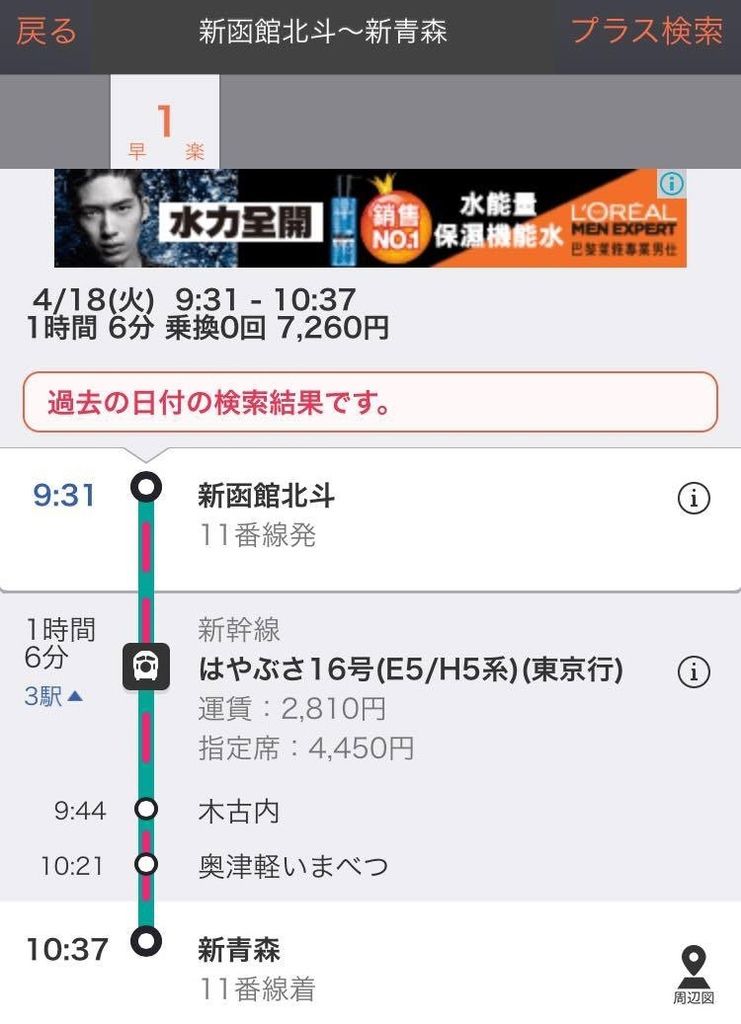View info for 新函館北斗 station
741x1024 pixels.
(x=693, y=497)
